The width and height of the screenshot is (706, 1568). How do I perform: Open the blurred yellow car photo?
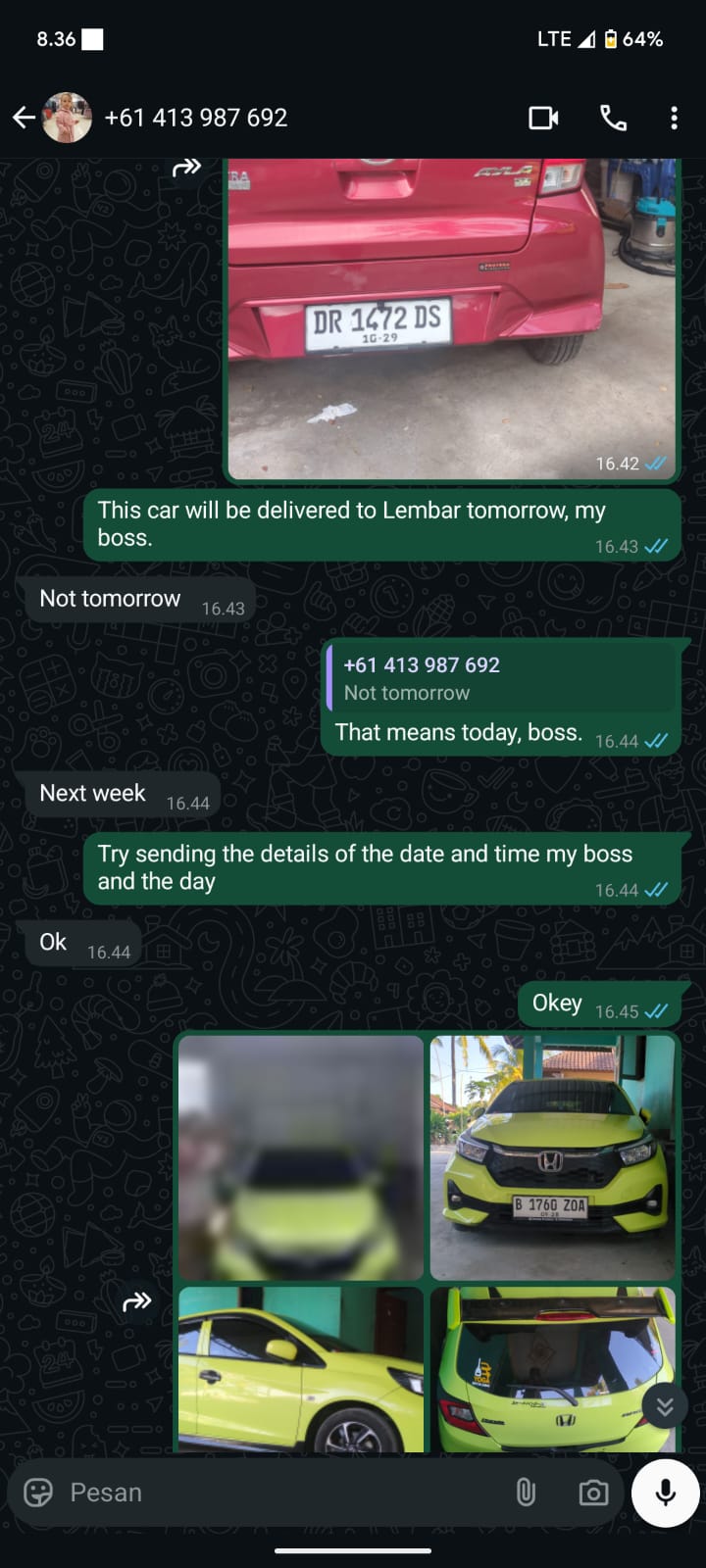tap(301, 1156)
